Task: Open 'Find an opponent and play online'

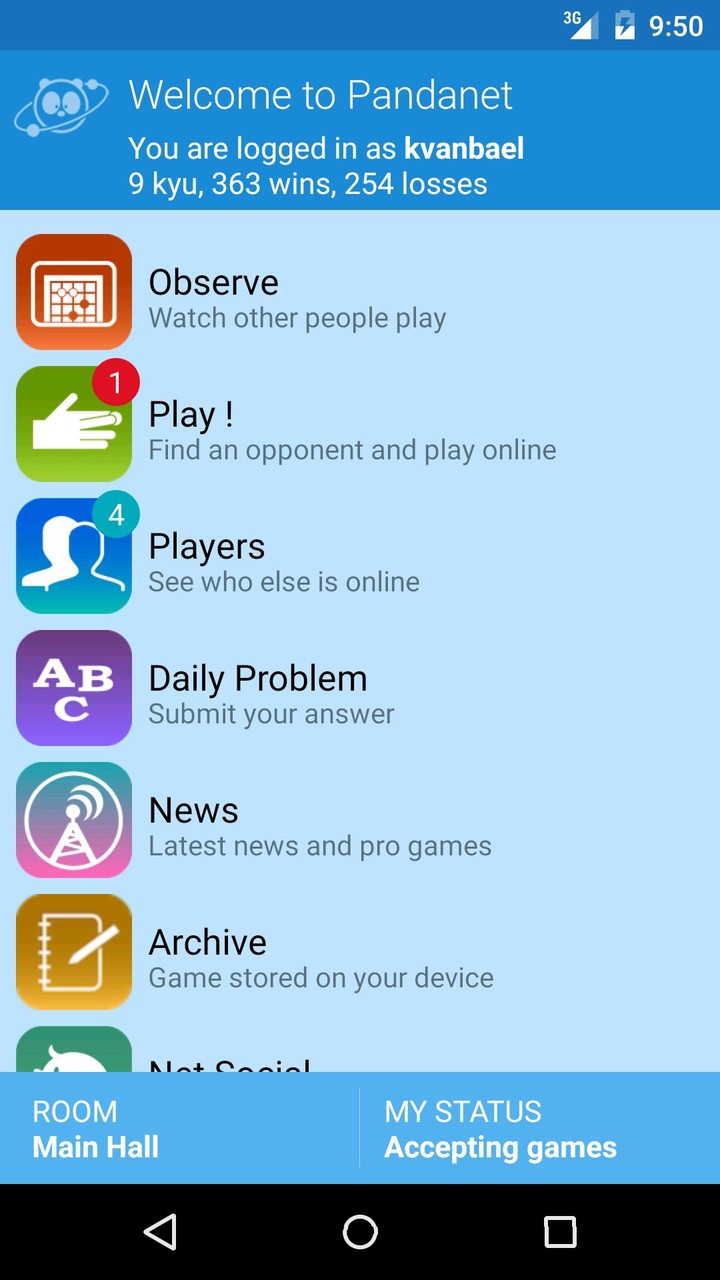Action: [x=352, y=450]
